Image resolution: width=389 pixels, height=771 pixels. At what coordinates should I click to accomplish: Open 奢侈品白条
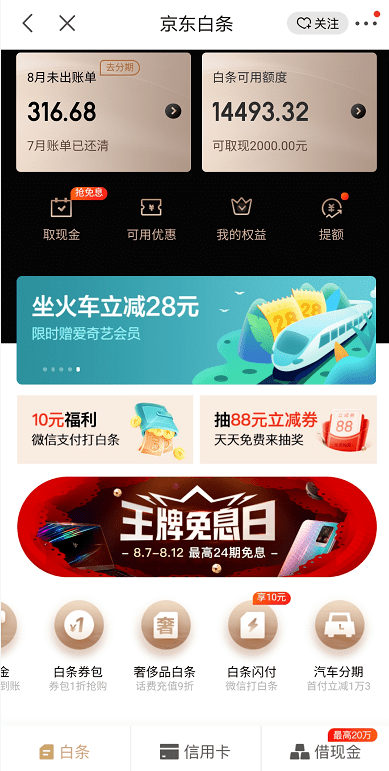coord(165,645)
